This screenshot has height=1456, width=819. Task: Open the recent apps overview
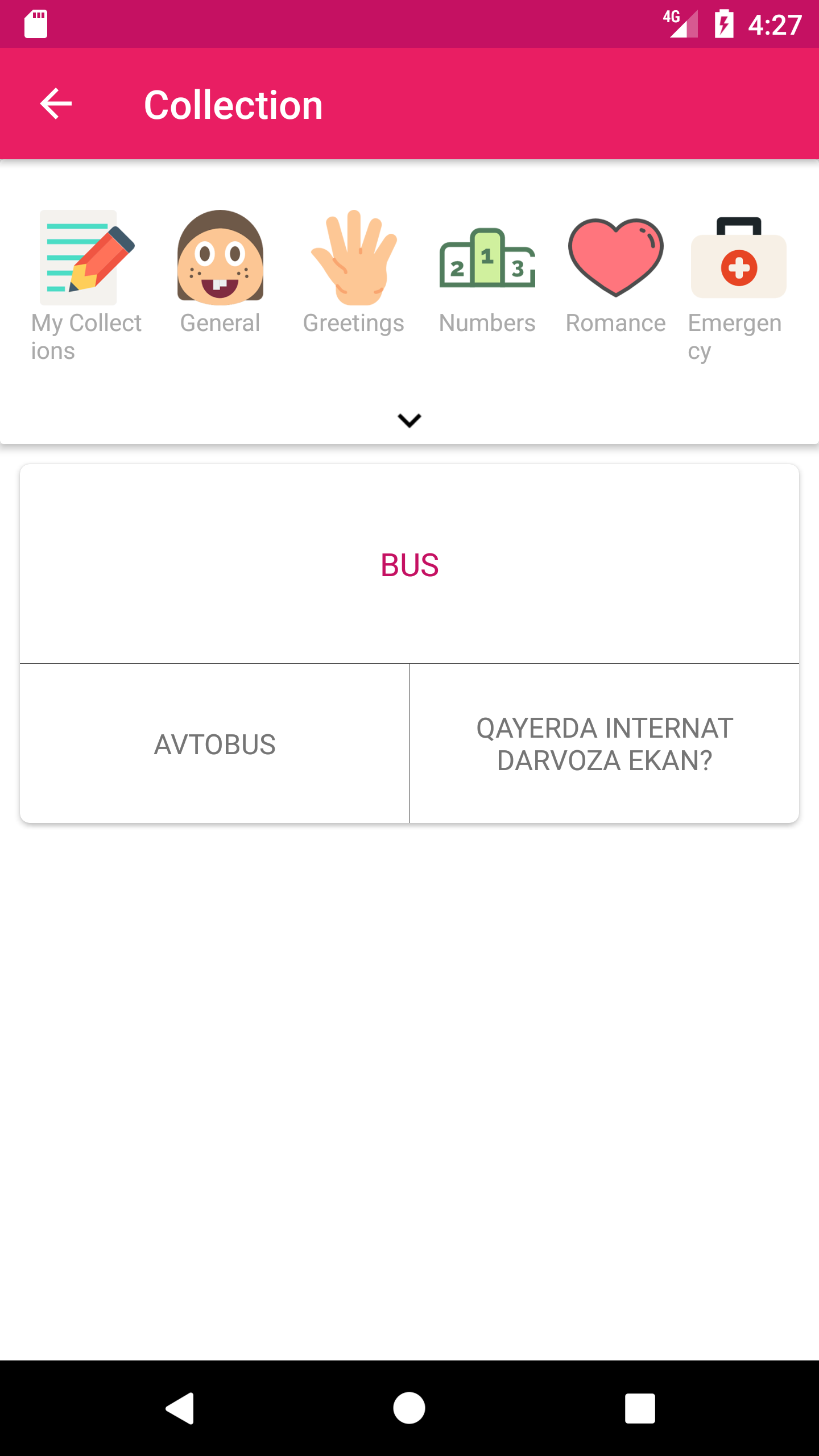pyautogui.click(x=640, y=1408)
